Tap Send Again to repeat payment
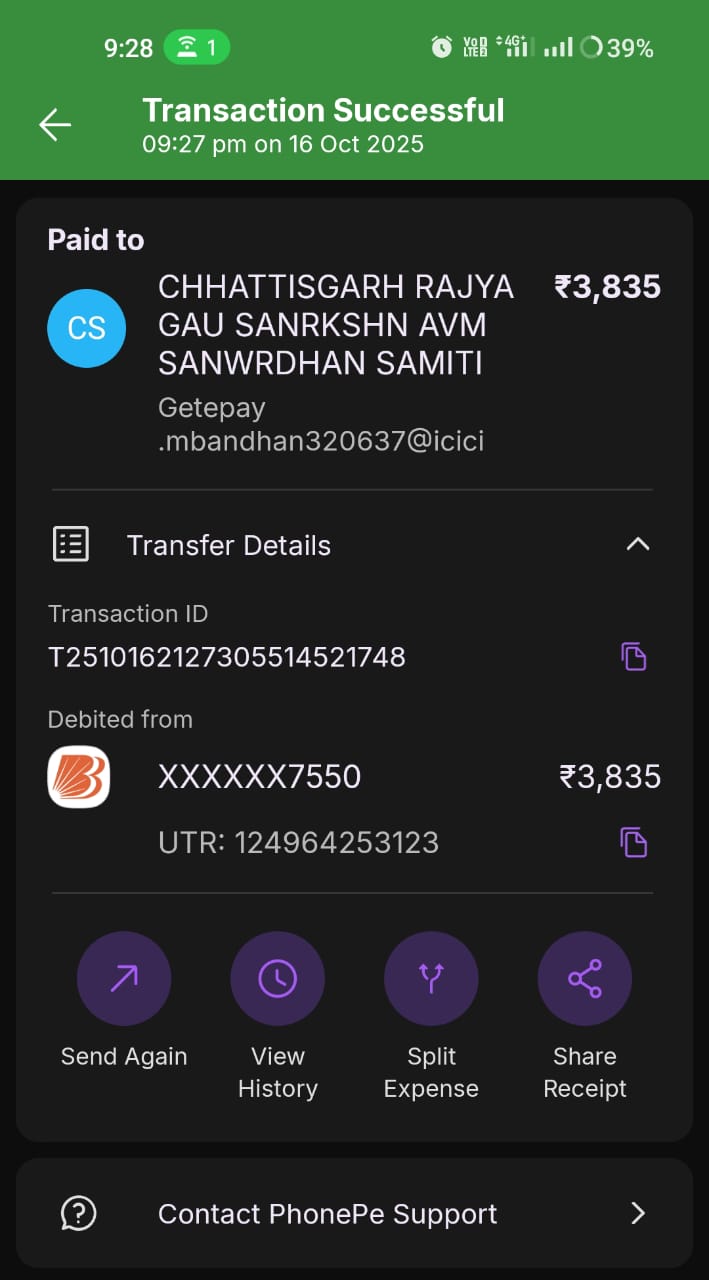 pos(124,979)
